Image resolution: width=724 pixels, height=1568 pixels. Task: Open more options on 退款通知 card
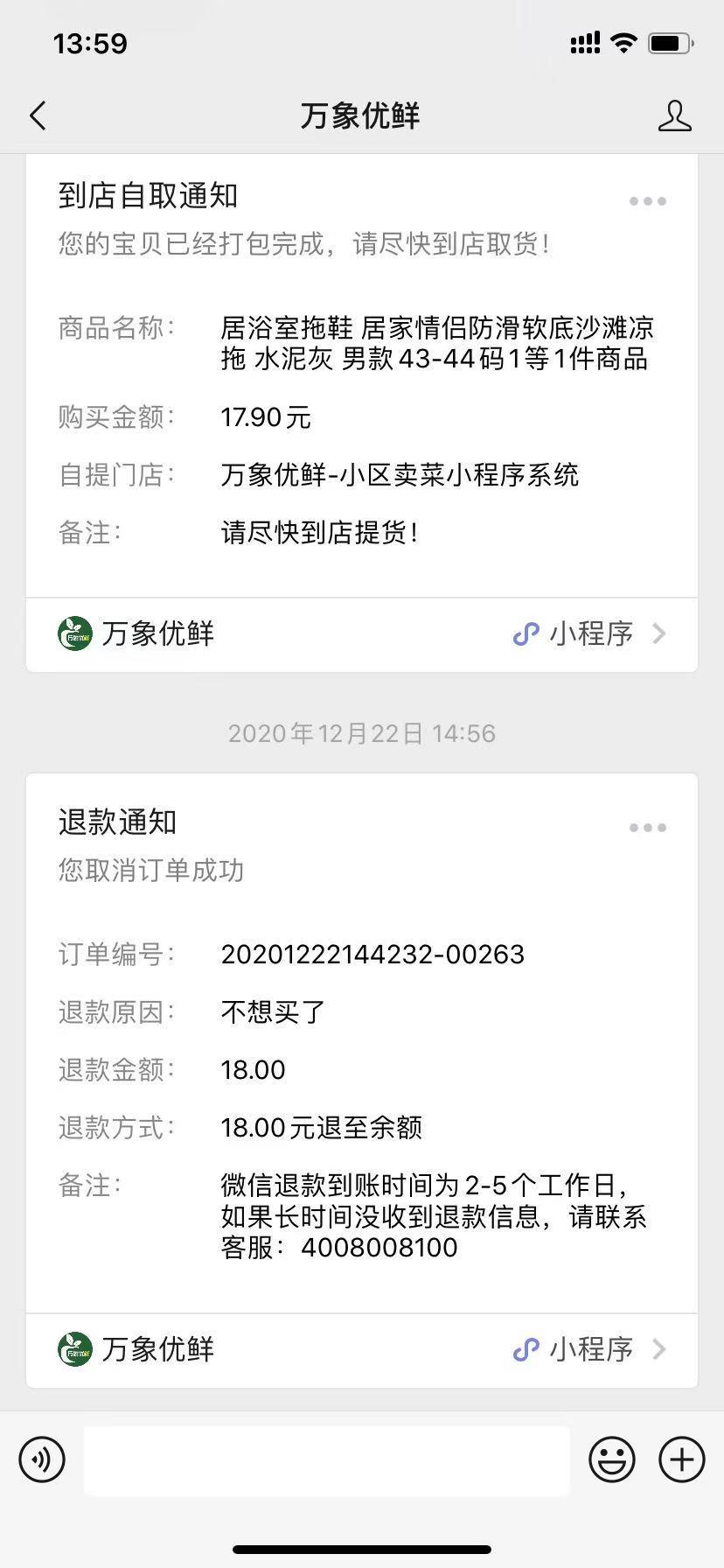point(647,828)
